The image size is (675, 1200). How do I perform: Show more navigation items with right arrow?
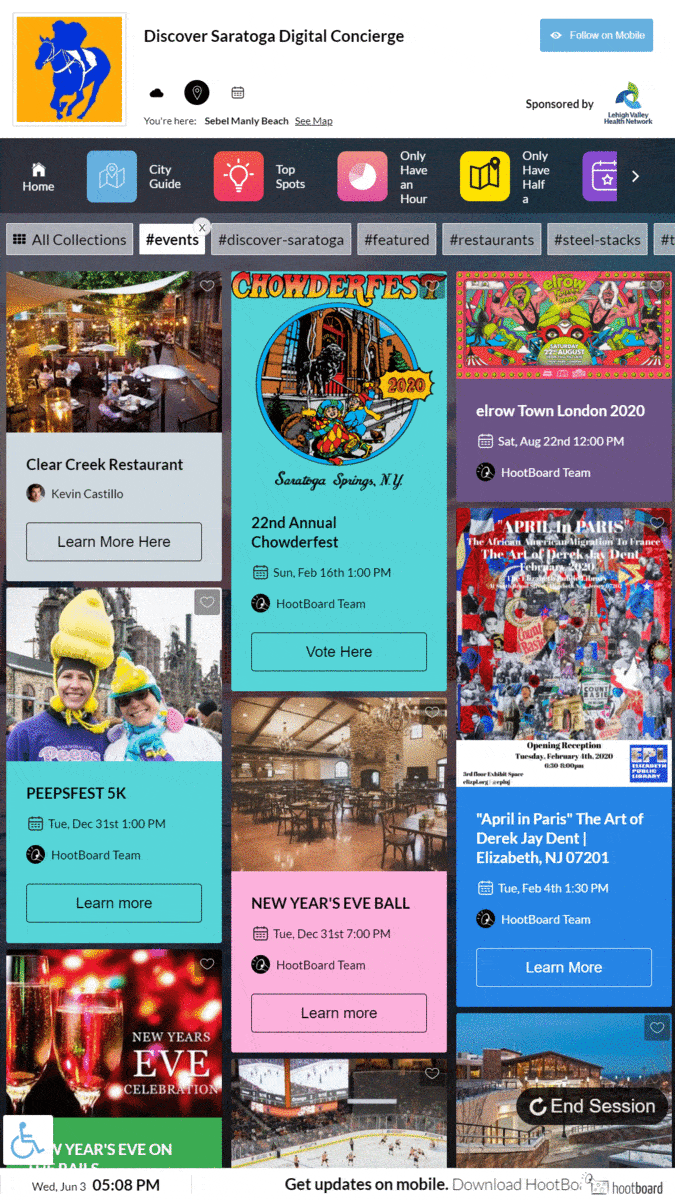[635, 177]
